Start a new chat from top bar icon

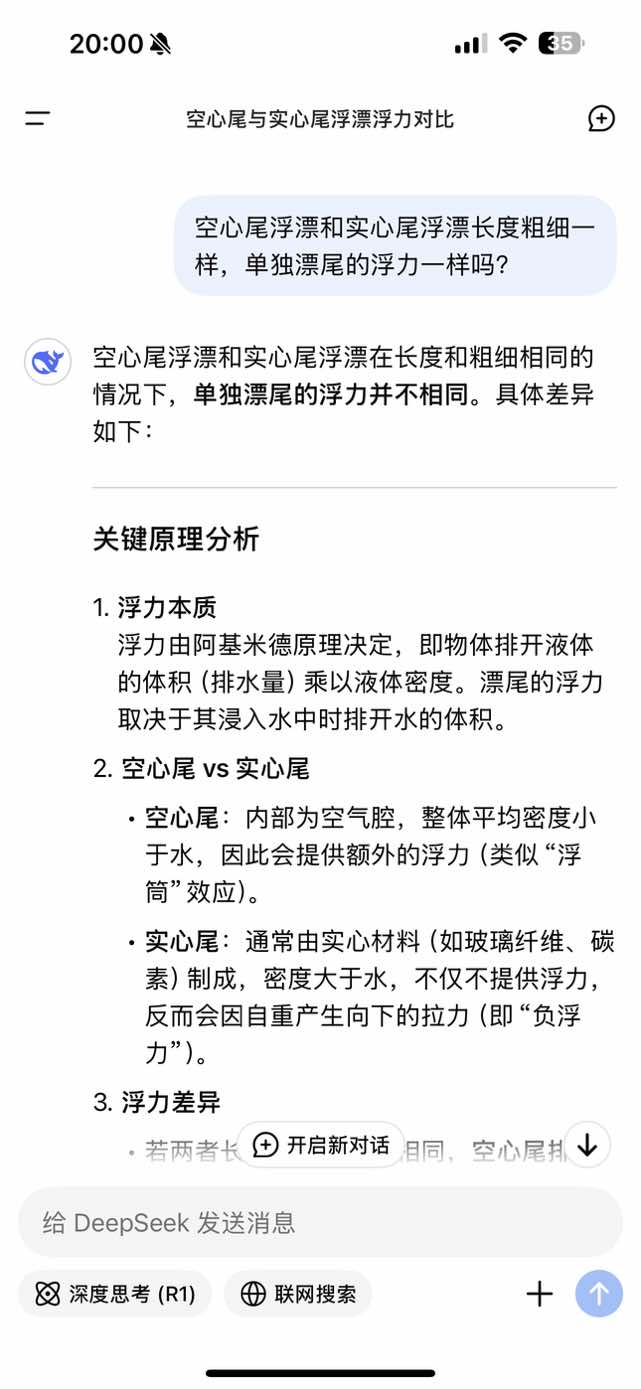click(x=601, y=119)
